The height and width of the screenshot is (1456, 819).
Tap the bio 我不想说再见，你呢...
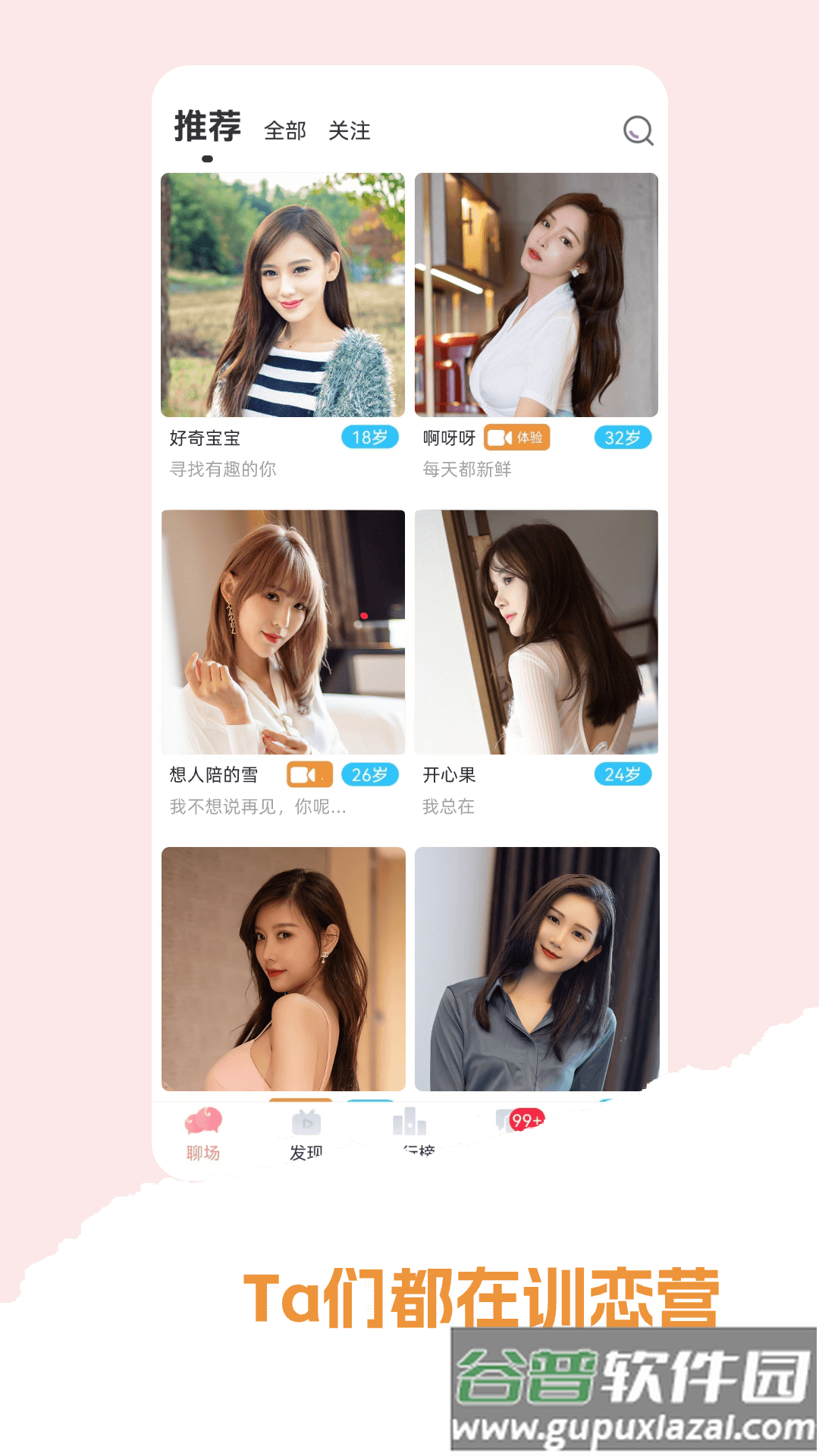click(257, 807)
